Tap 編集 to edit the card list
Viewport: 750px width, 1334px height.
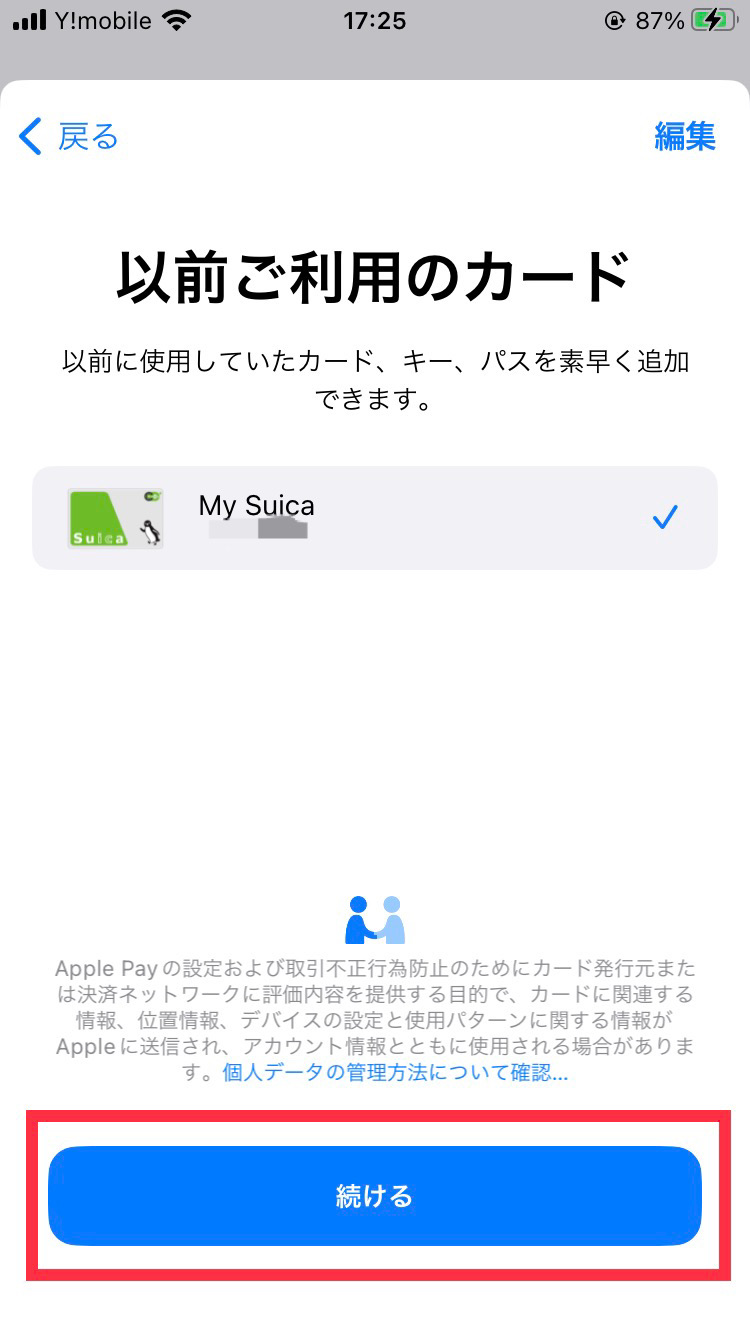click(x=685, y=136)
